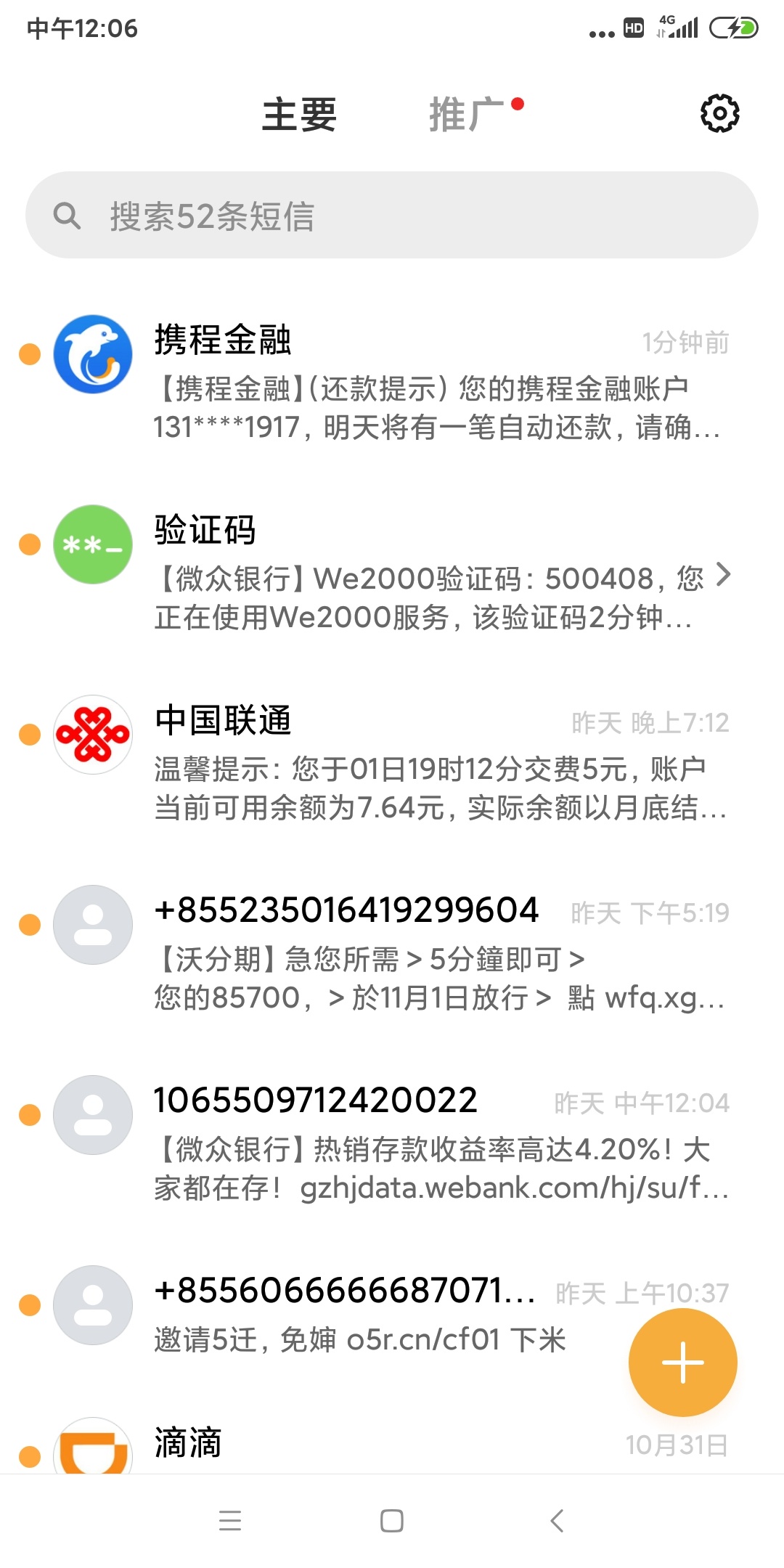Screen dimensions: 784x1568
Task: Open the message from +855235016419299604
Action: click(392, 952)
